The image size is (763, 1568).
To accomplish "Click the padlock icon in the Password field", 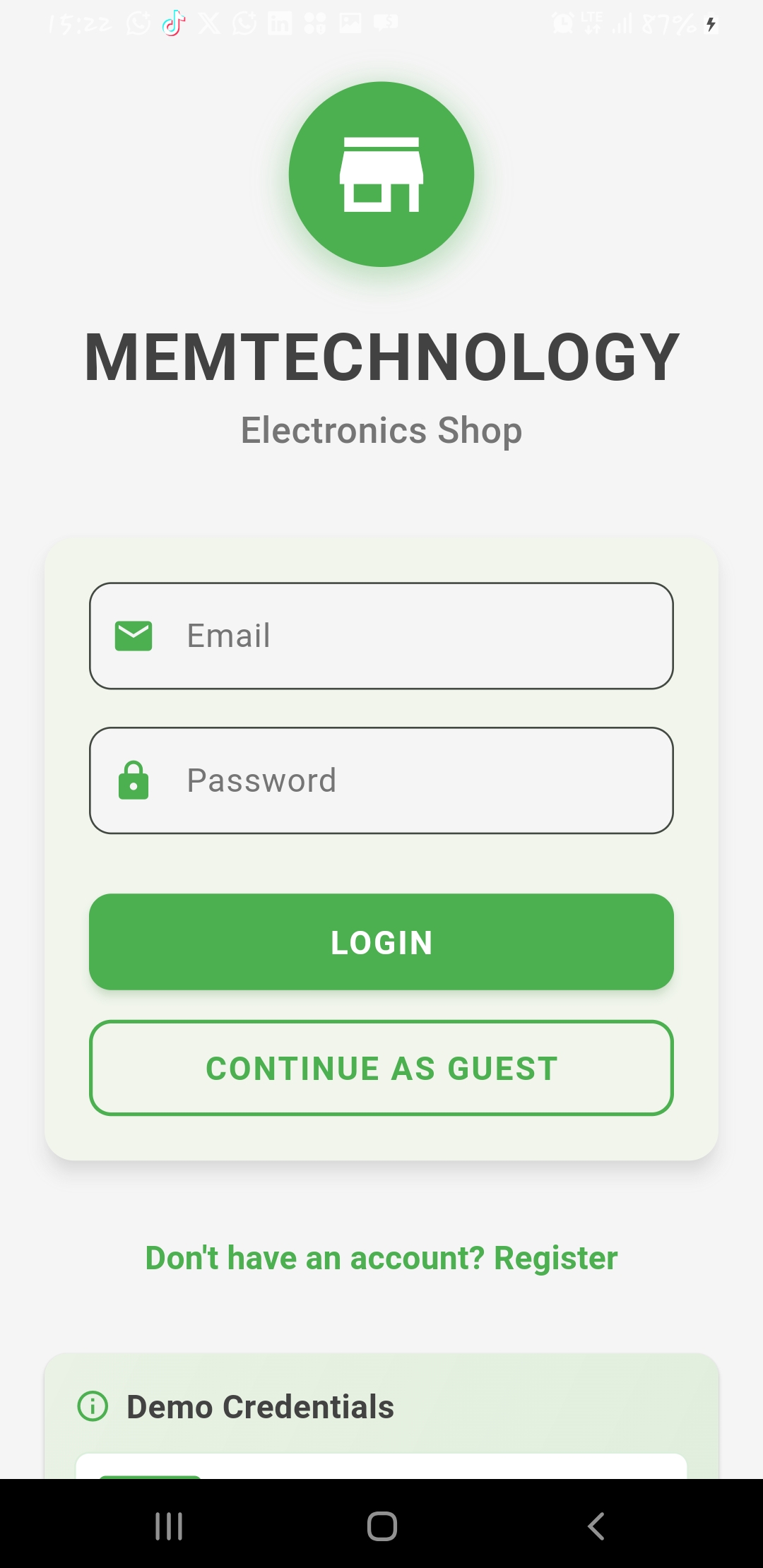I will click(x=135, y=780).
